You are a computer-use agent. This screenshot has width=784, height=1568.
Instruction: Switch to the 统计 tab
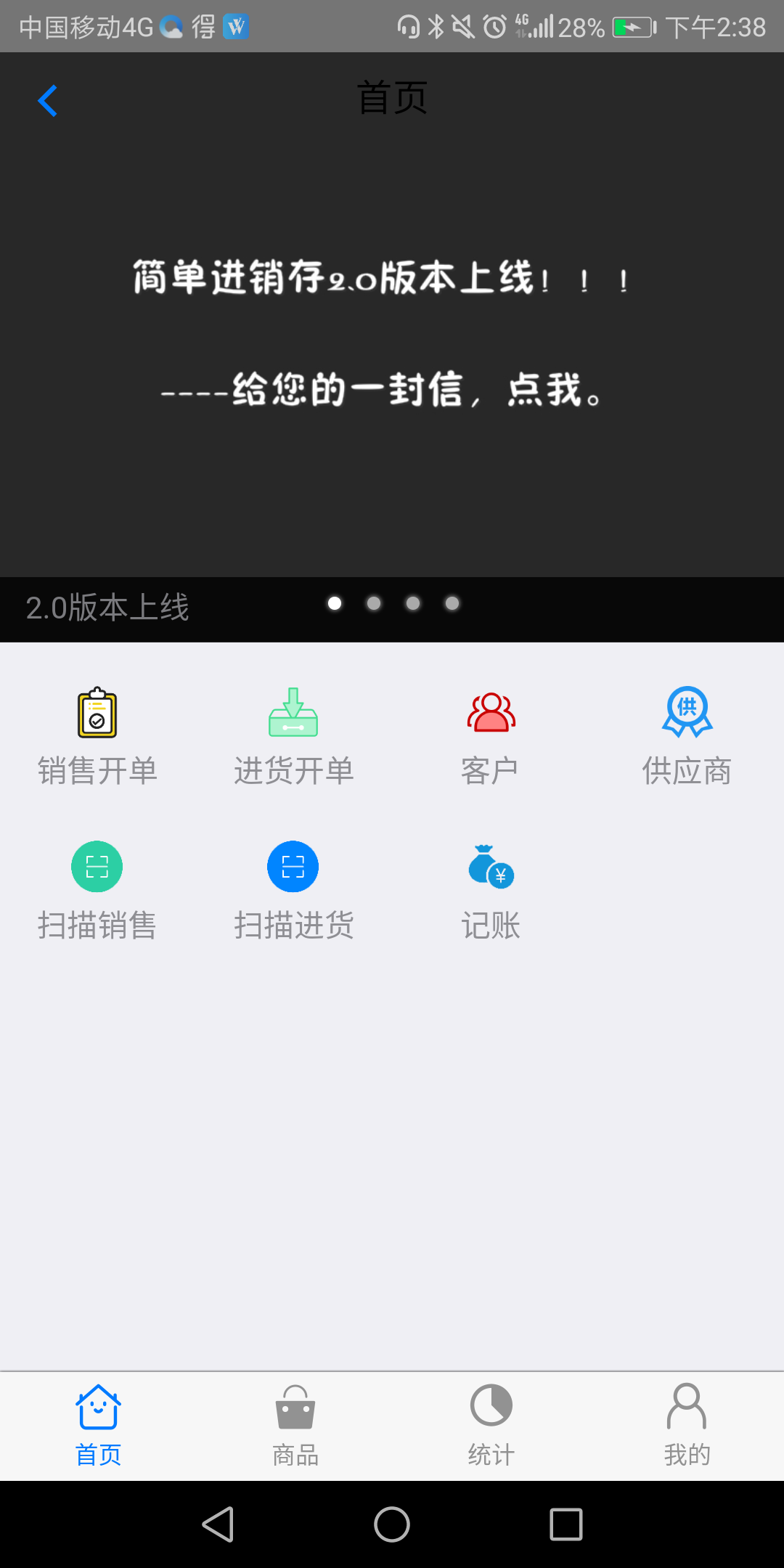coord(491,1426)
